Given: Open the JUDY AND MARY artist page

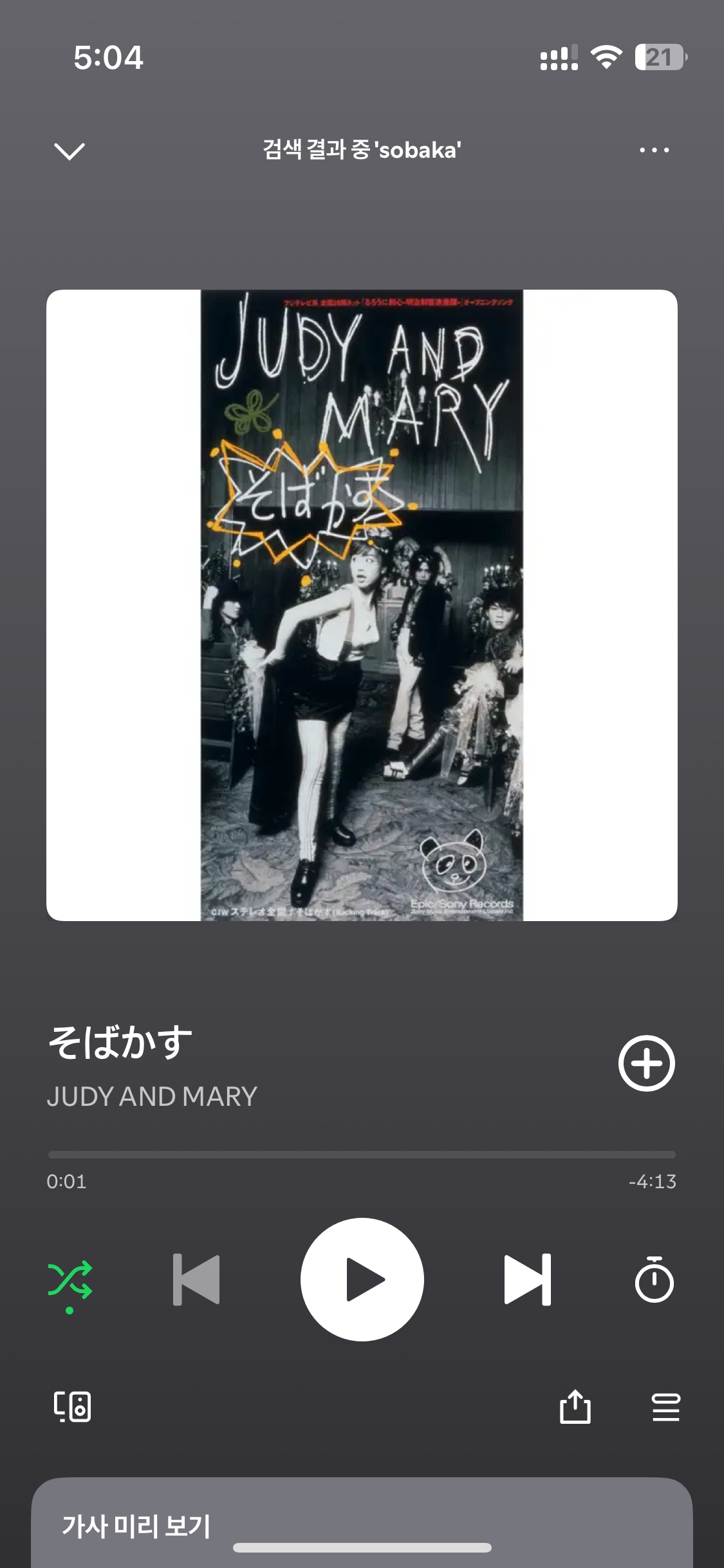Looking at the screenshot, I should [x=152, y=1097].
